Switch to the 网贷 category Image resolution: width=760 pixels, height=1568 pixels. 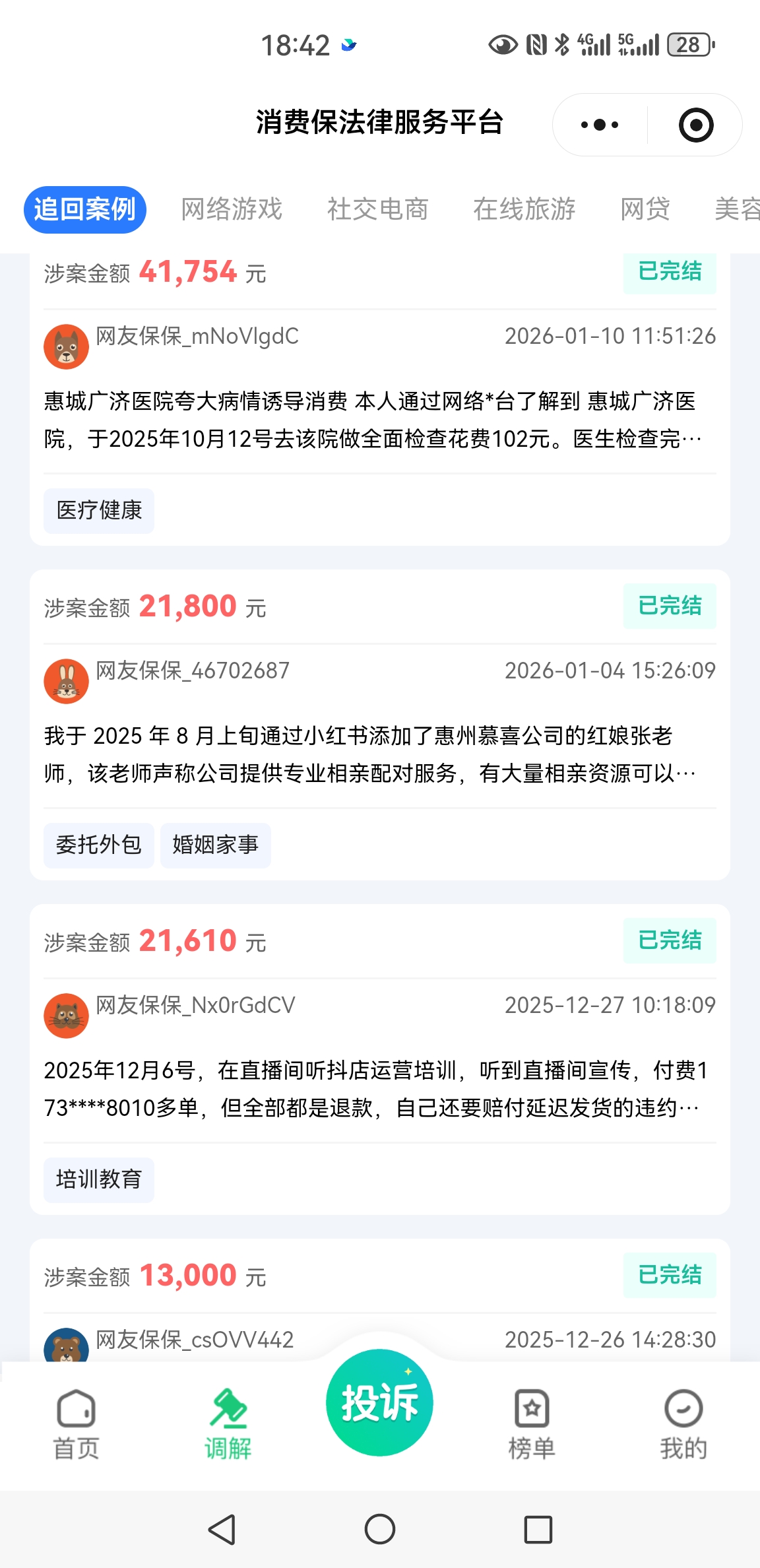645,209
